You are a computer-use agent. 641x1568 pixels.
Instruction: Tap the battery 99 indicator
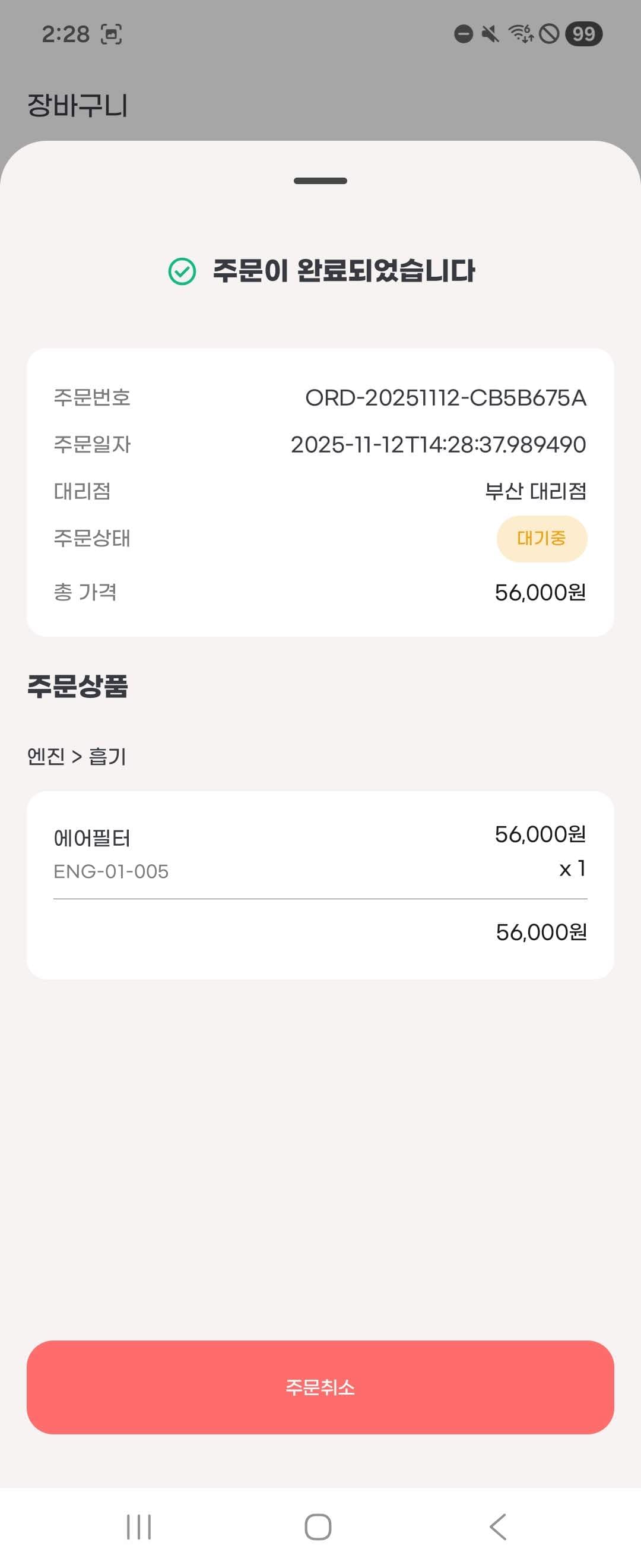[582, 34]
